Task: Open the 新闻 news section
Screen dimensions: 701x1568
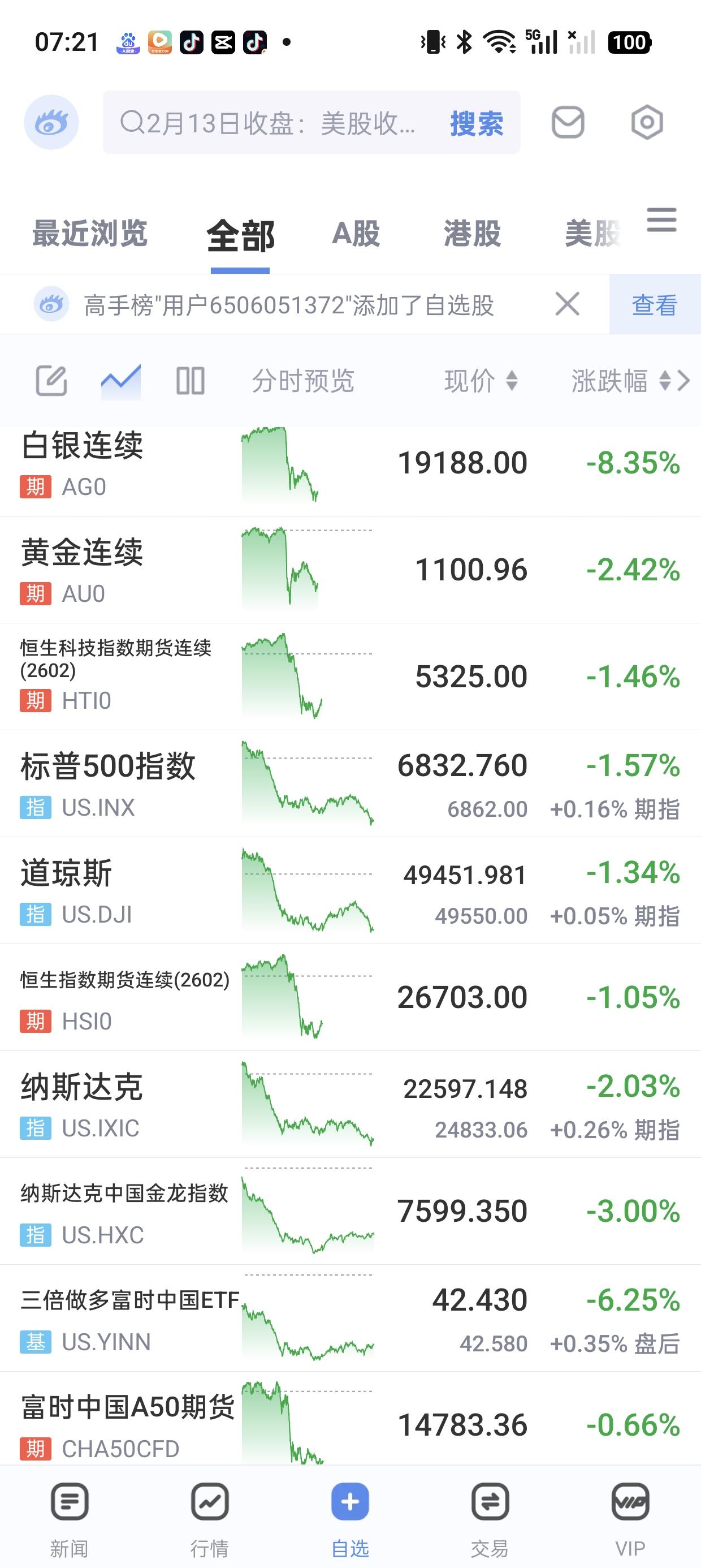Action: (70, 1501)
